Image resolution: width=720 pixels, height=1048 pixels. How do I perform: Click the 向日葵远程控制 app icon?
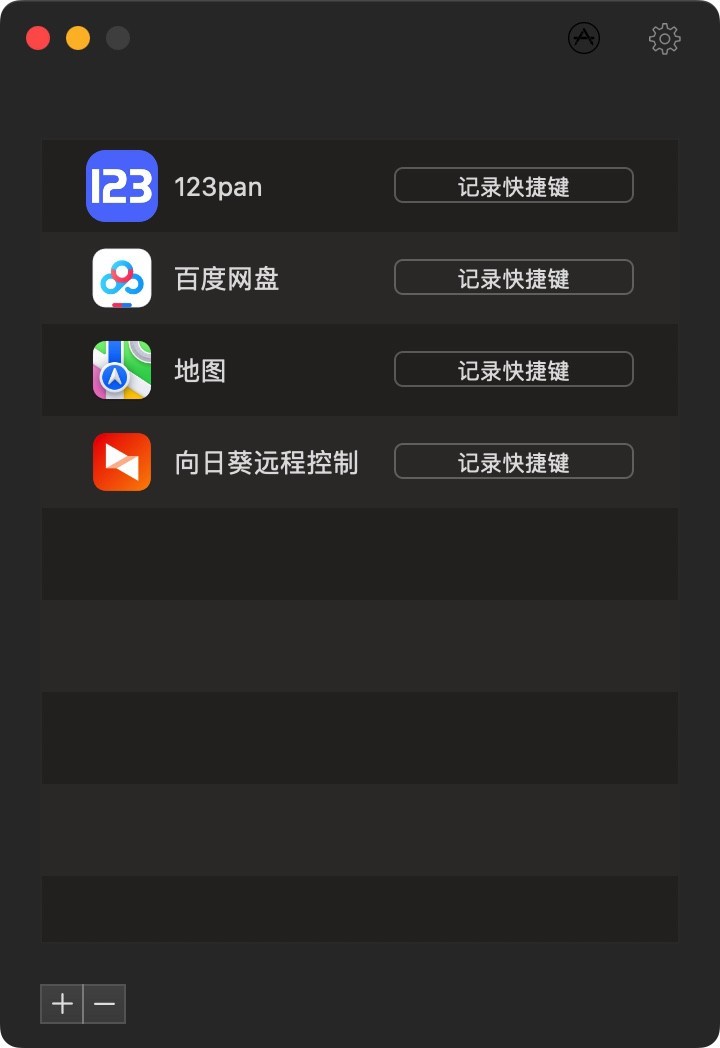click(121, 461)
